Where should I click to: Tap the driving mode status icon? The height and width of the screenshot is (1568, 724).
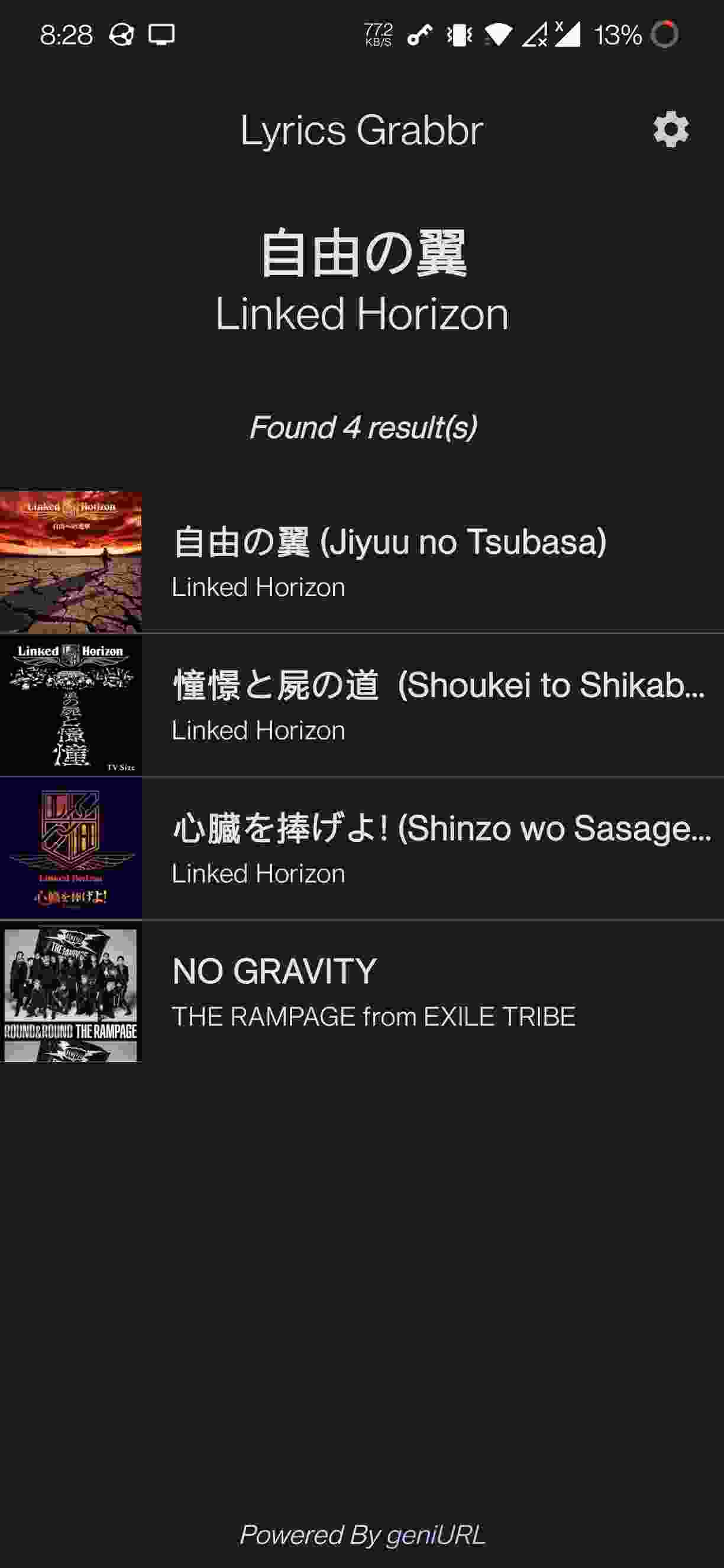(122, 35)
